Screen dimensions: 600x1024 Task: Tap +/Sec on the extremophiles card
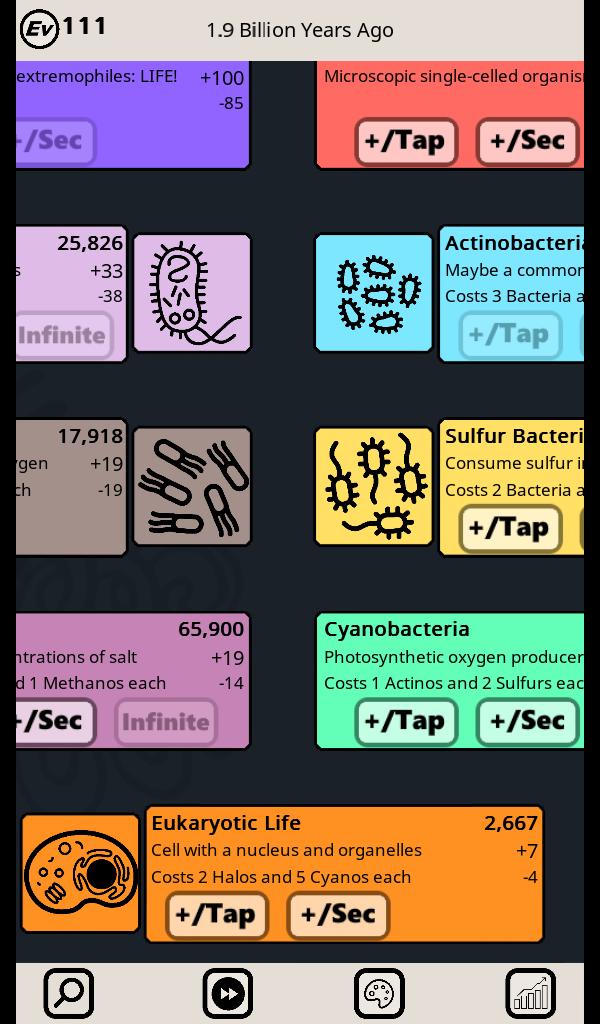[55, 141]
